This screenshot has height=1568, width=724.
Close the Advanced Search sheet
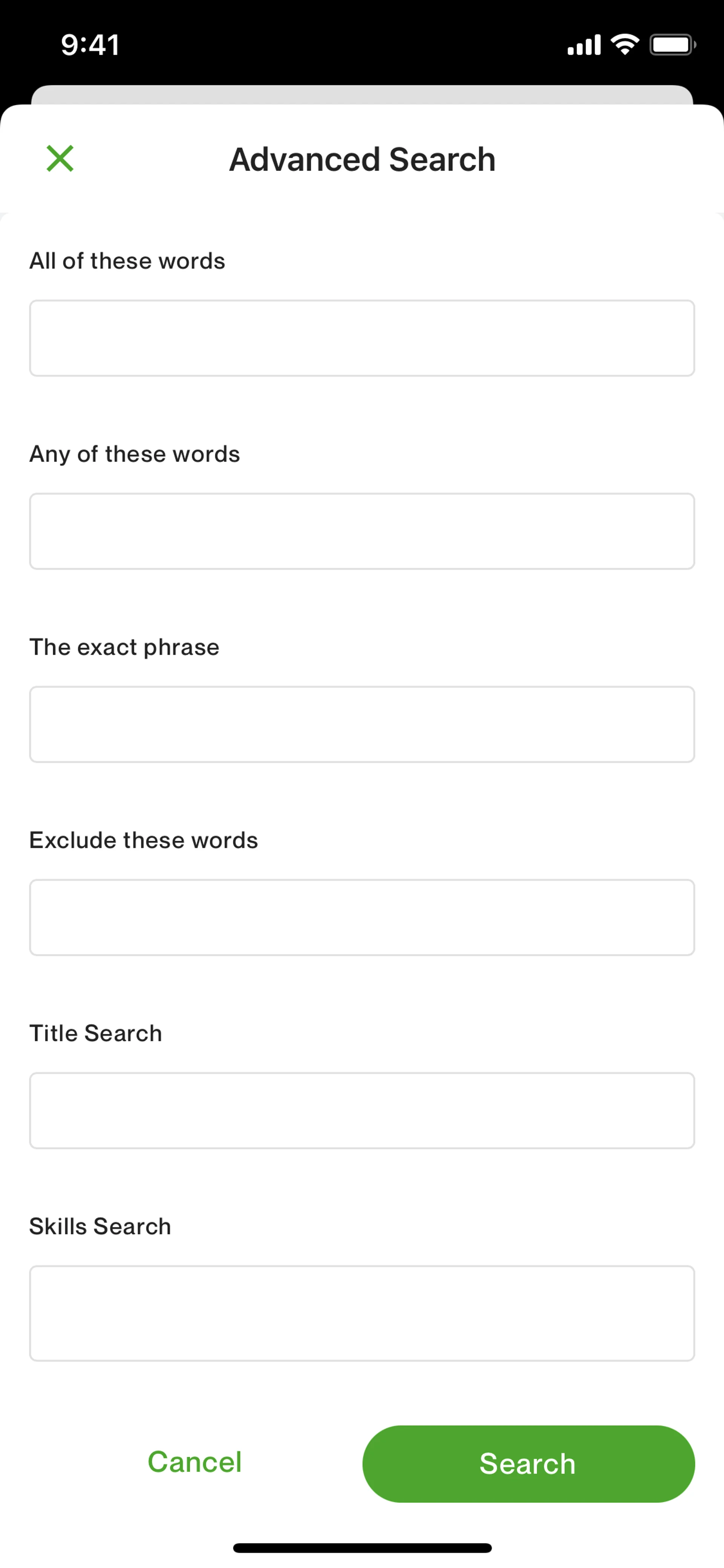[60, 159]
